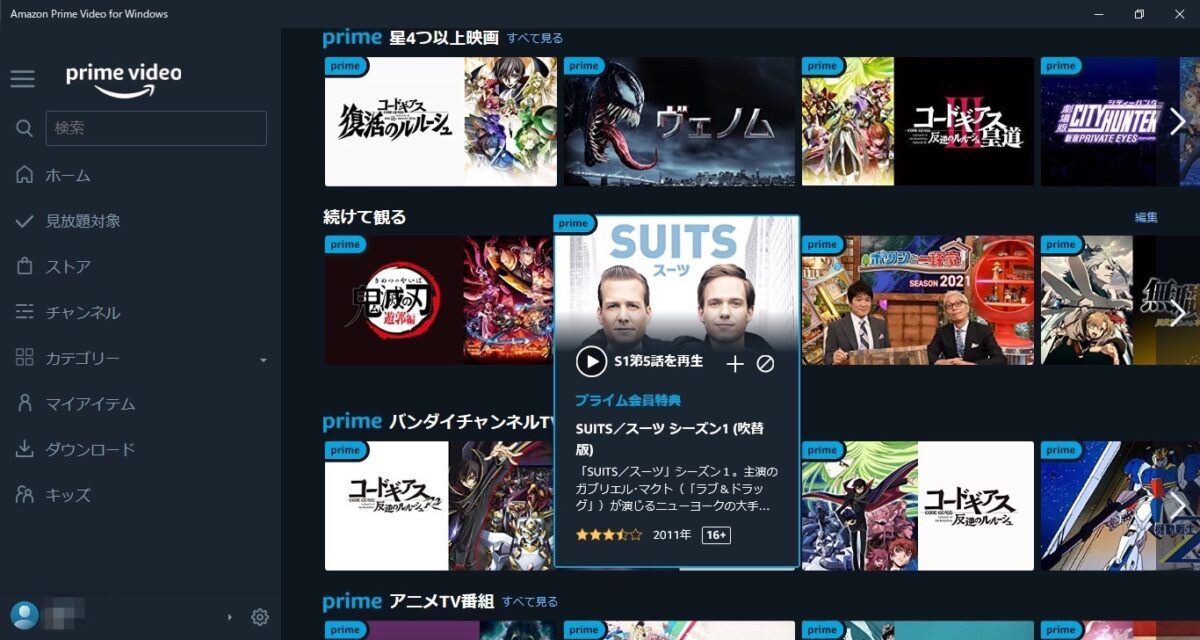Open the hamburger menu button
This screenshot has height=640, width=1200.
[x=22, y=79]
